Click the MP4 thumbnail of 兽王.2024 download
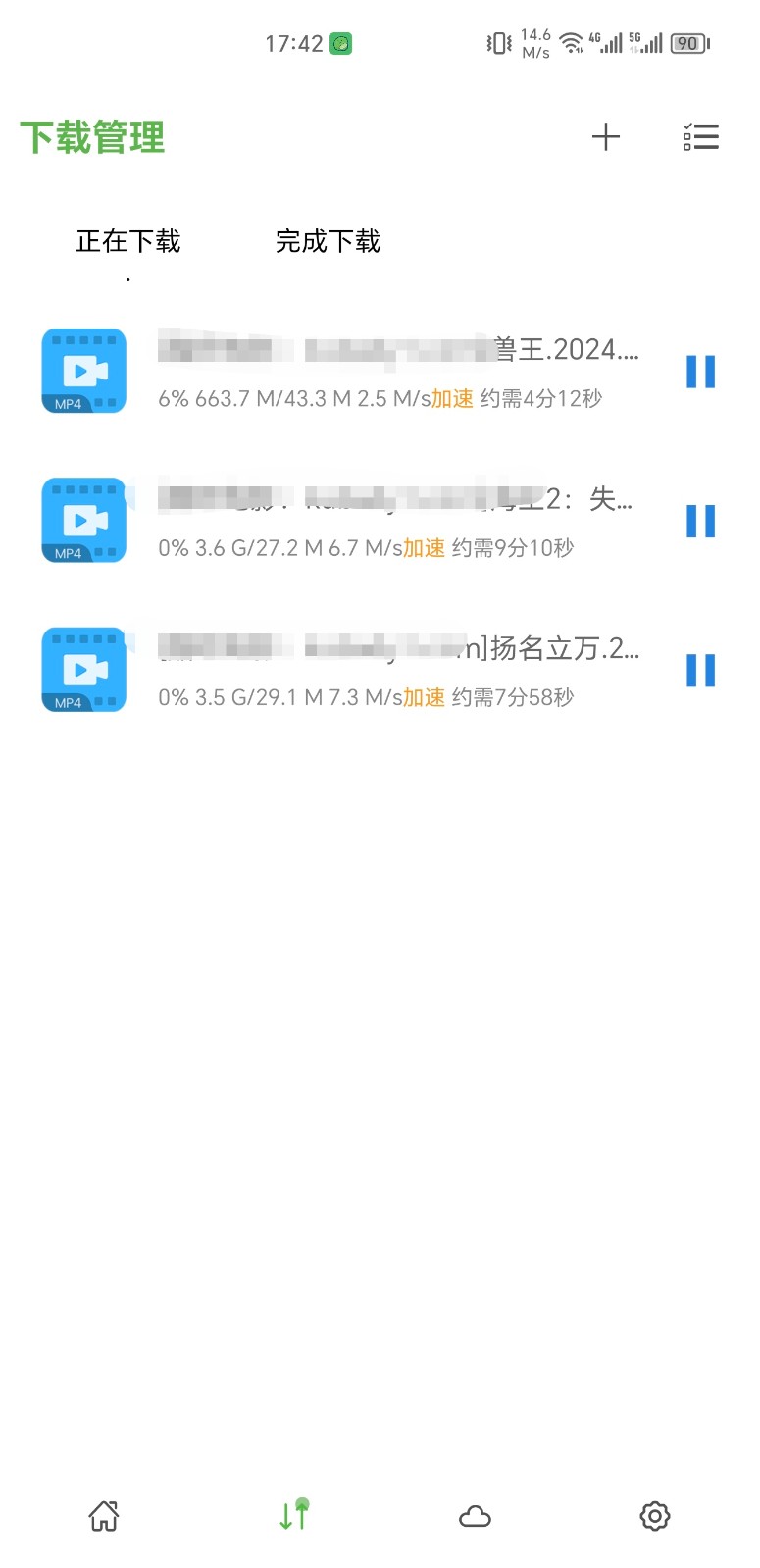Viewport: 760px width, 1568px height. click(x=83, y=371)
